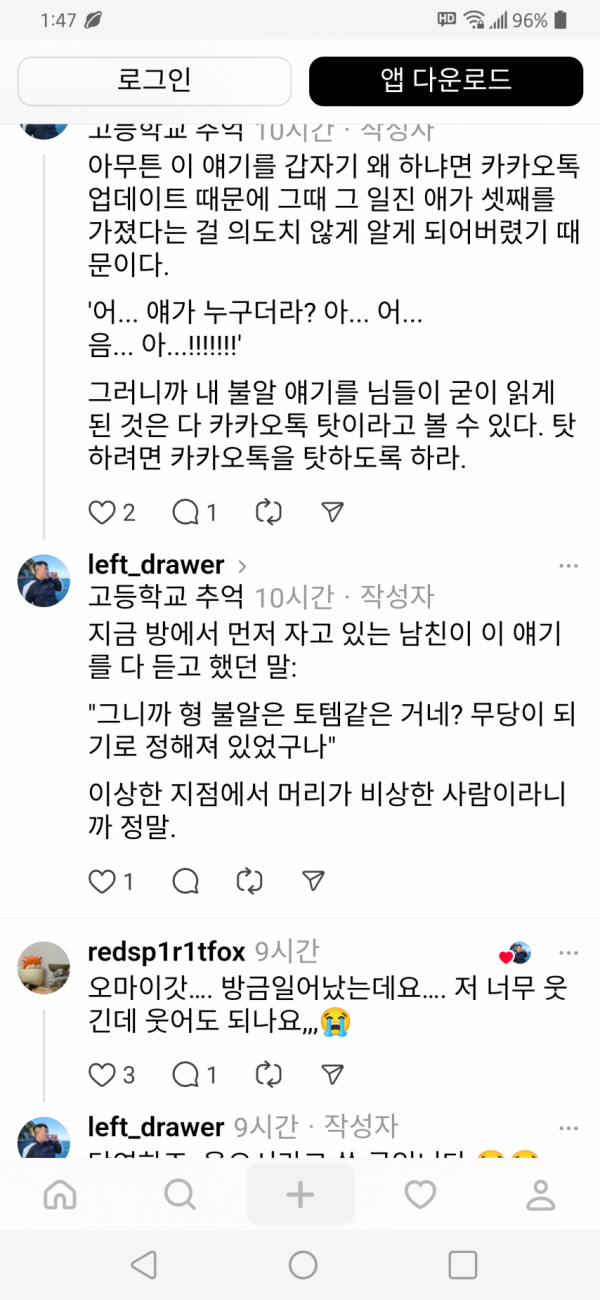Like the post about 카카오톡 탓
This screenshot has width=600, height=1300.
coord(103,513)
